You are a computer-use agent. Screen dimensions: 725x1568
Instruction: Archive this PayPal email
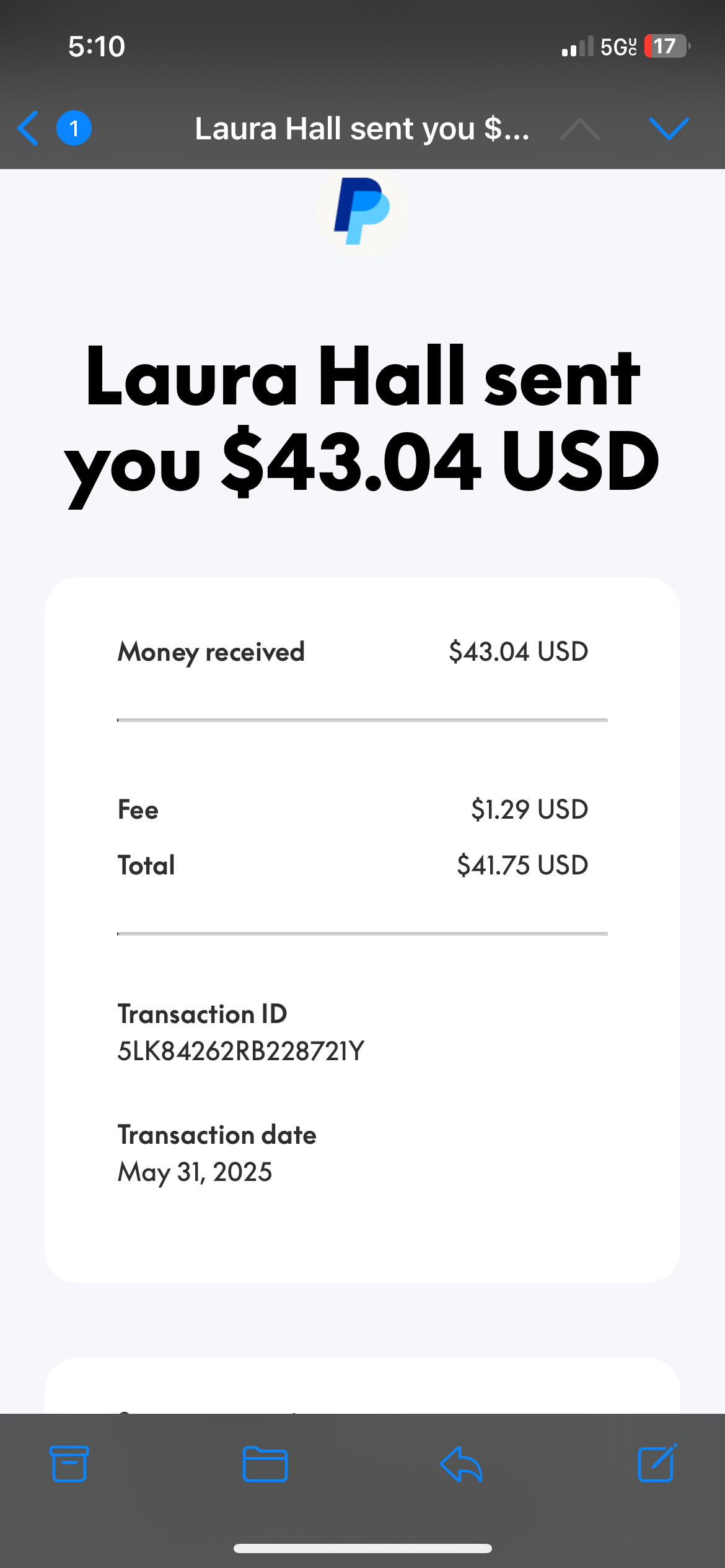[x=69, y=1464]
